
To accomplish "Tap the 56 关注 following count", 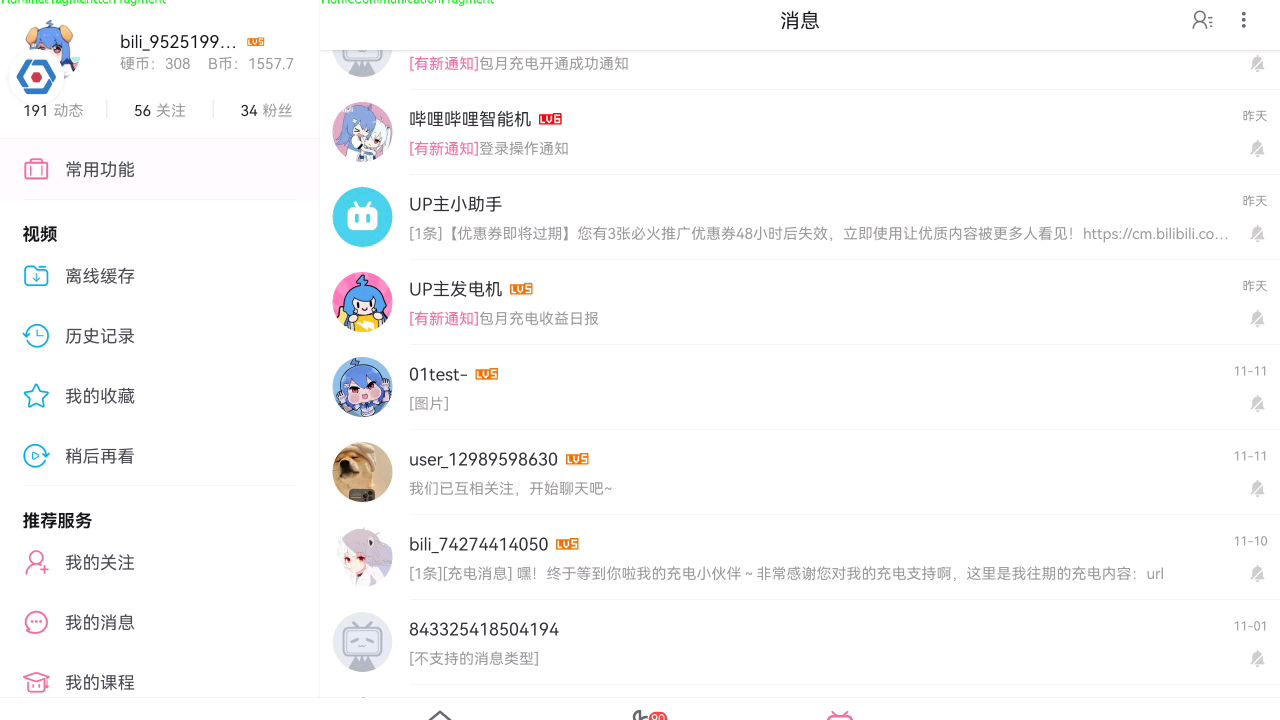I will point(160,110).
